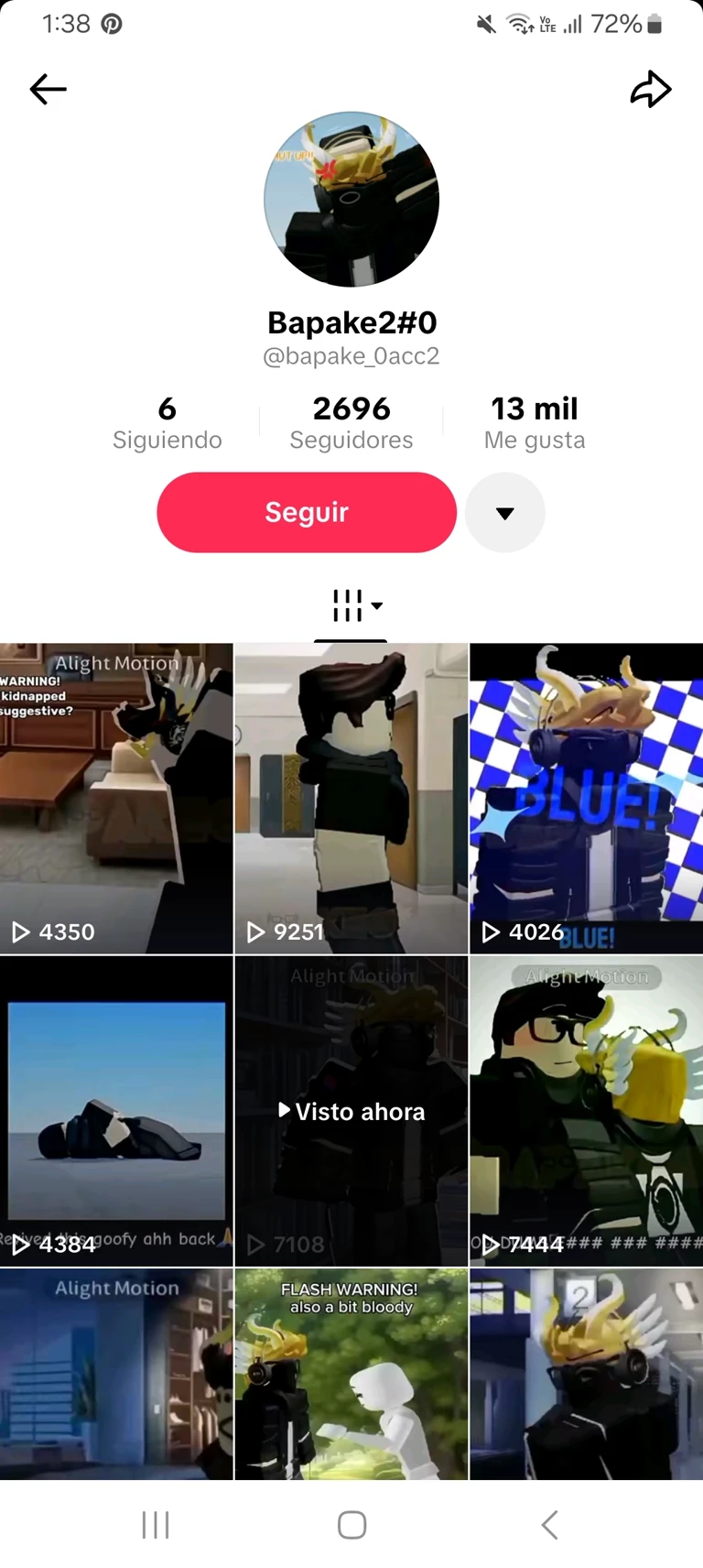Open the BLUE! video with 4026 views
The height and width of the screenshot is (1568, 703).
coord(587,799)
